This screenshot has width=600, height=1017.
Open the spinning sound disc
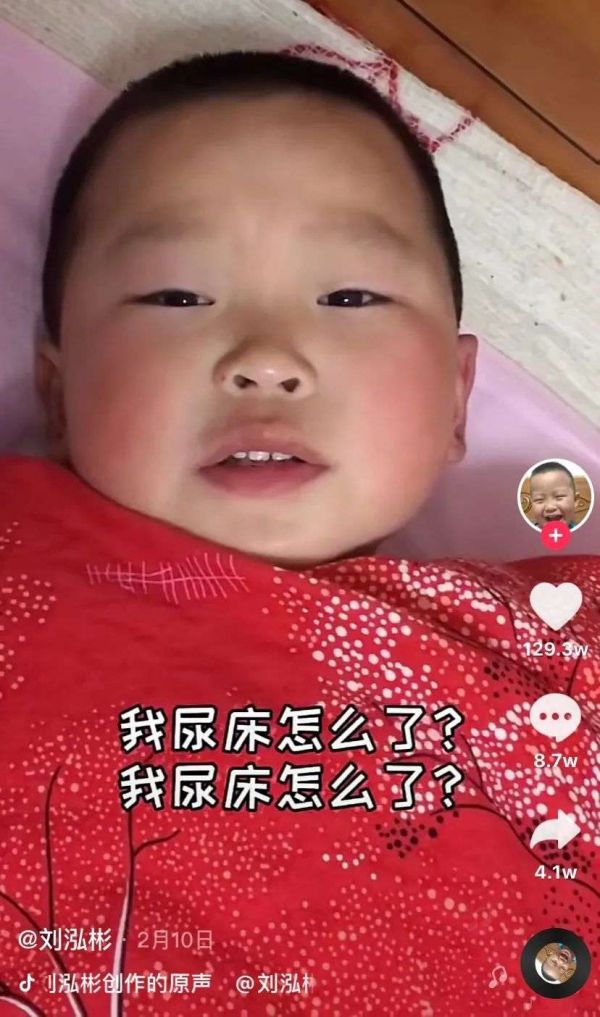[555, 962]
